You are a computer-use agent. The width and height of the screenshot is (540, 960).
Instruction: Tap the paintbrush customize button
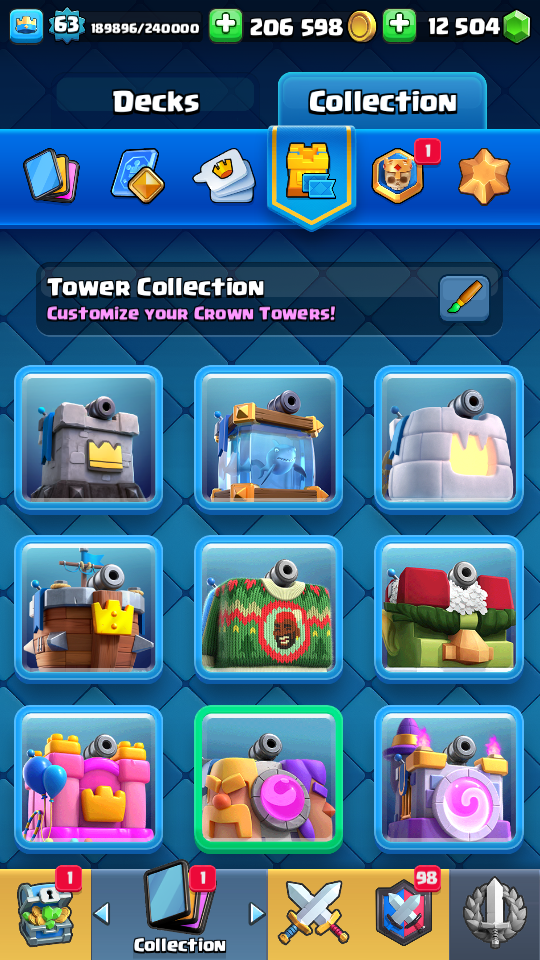[465, 298]
